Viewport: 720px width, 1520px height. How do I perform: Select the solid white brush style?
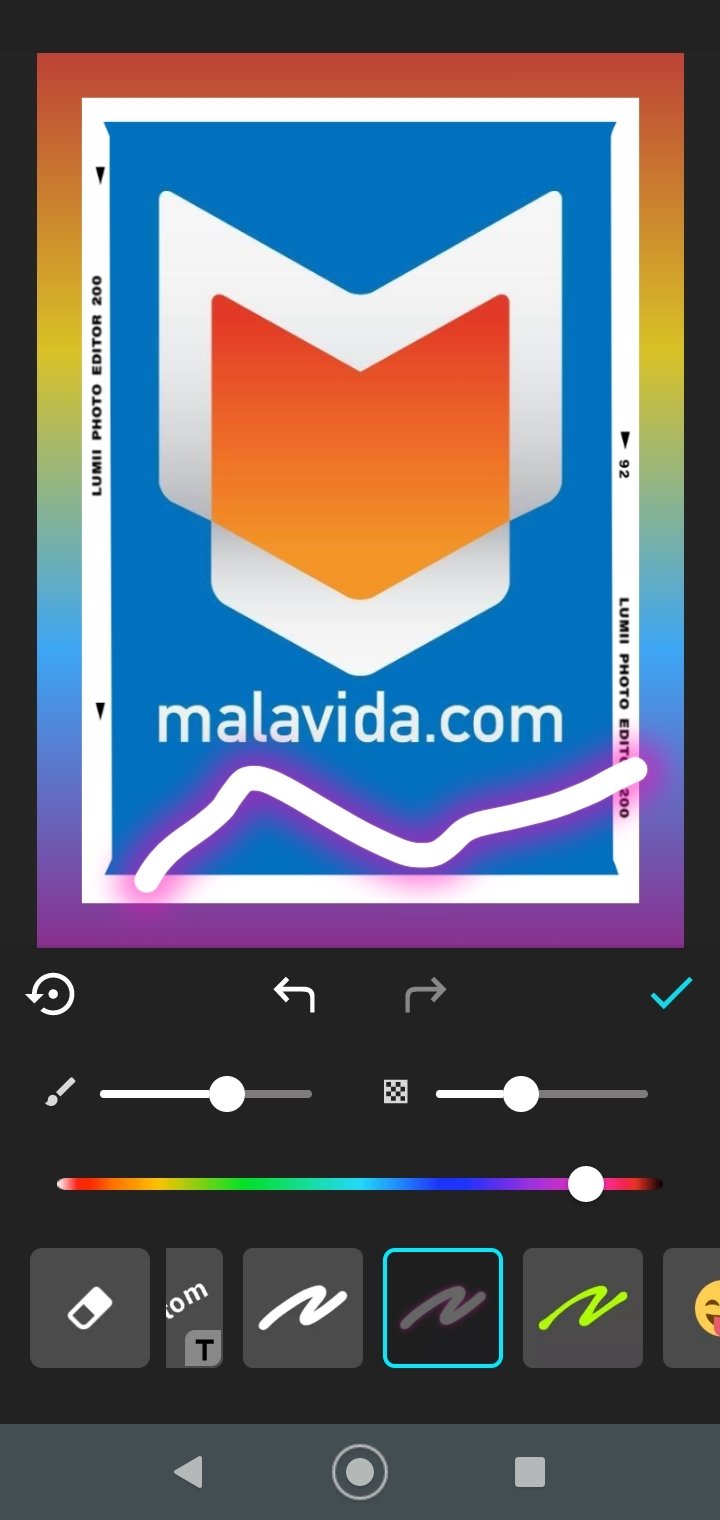[303, 1308]
